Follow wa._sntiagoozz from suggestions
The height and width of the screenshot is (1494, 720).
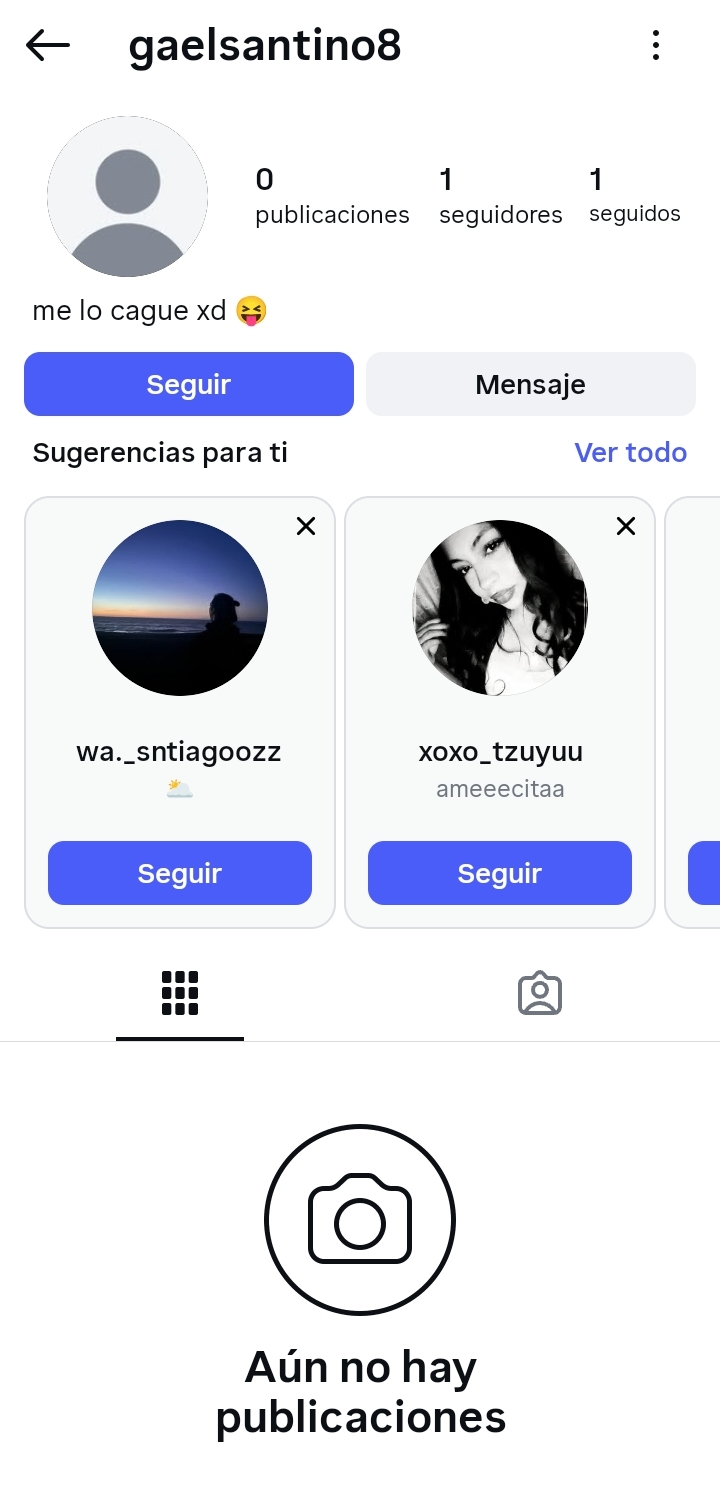180,873
